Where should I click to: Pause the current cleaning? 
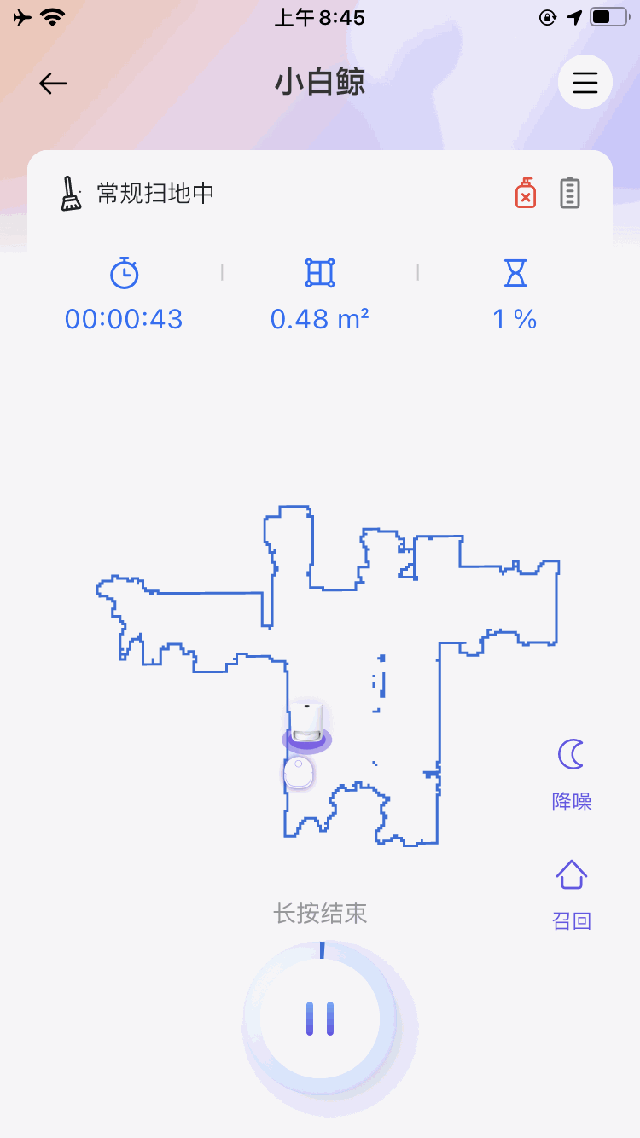point(320,1018)
